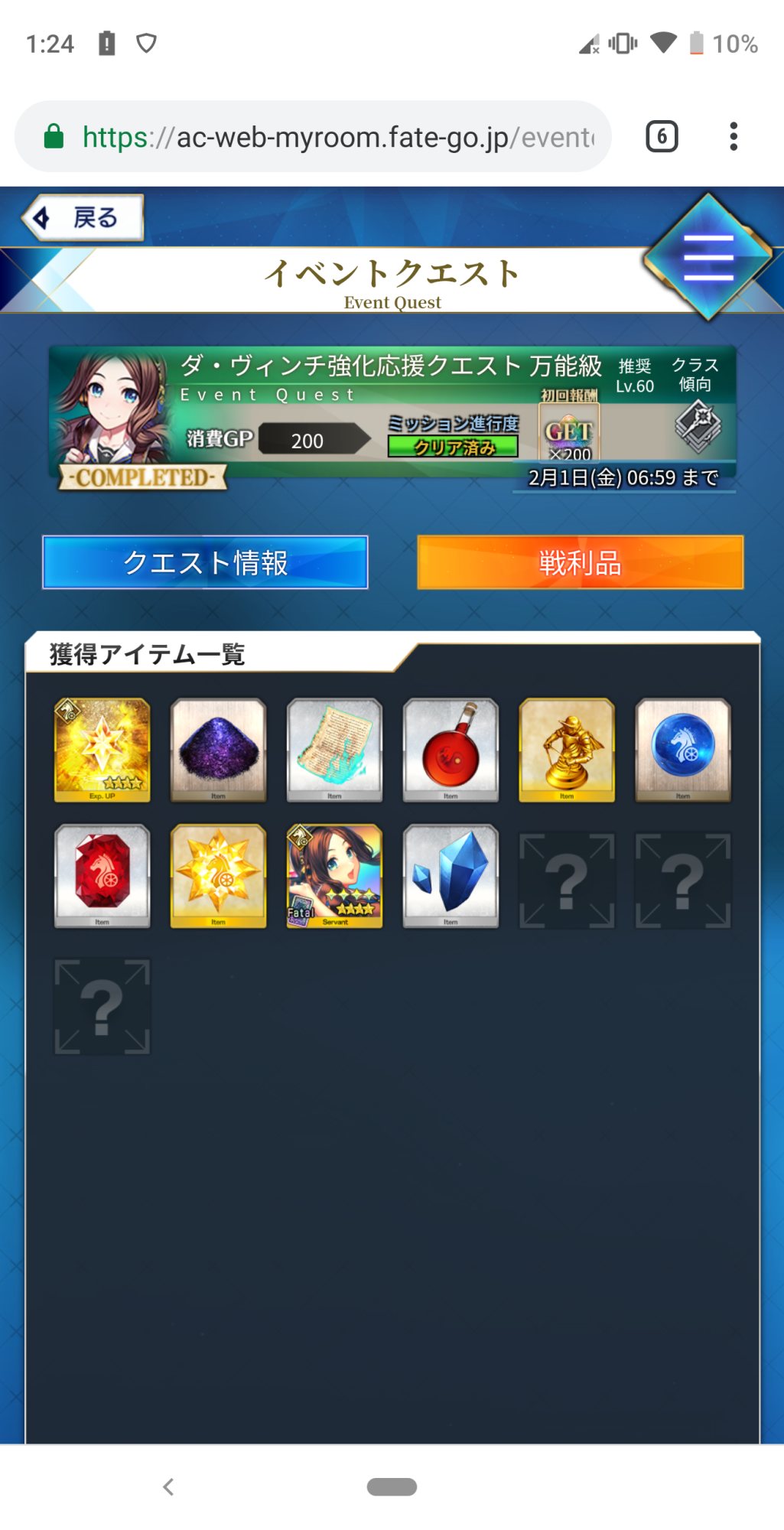Select the Fatal servant card item
The image size is (784, 1530).
click(335, 876)
